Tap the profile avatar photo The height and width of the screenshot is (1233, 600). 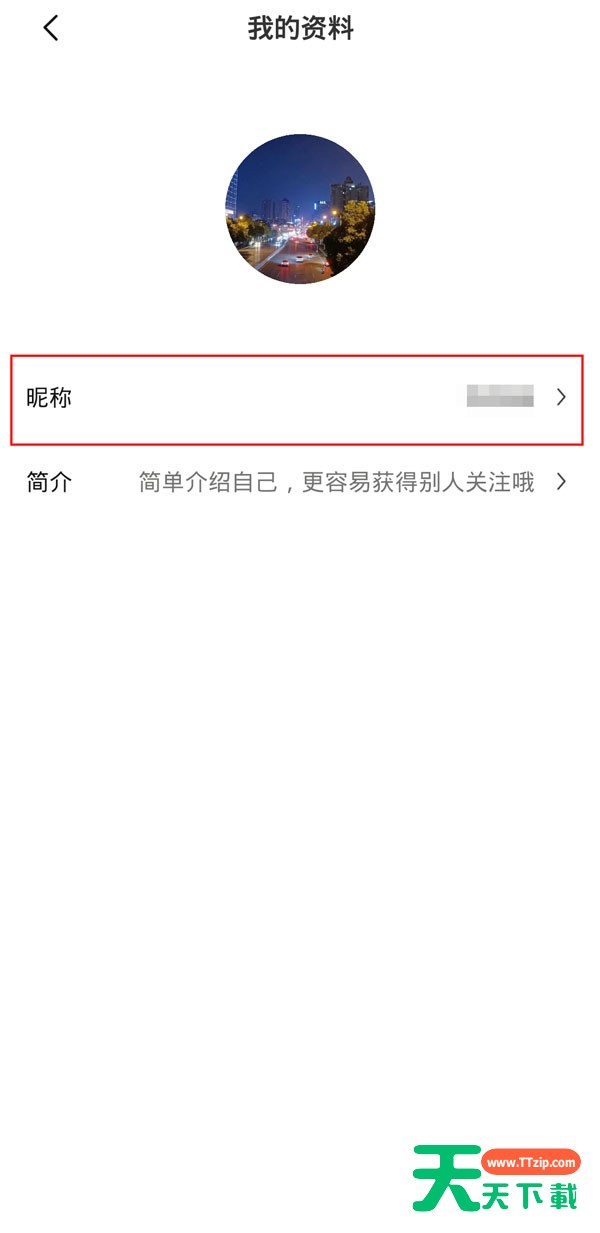[300, 209]
